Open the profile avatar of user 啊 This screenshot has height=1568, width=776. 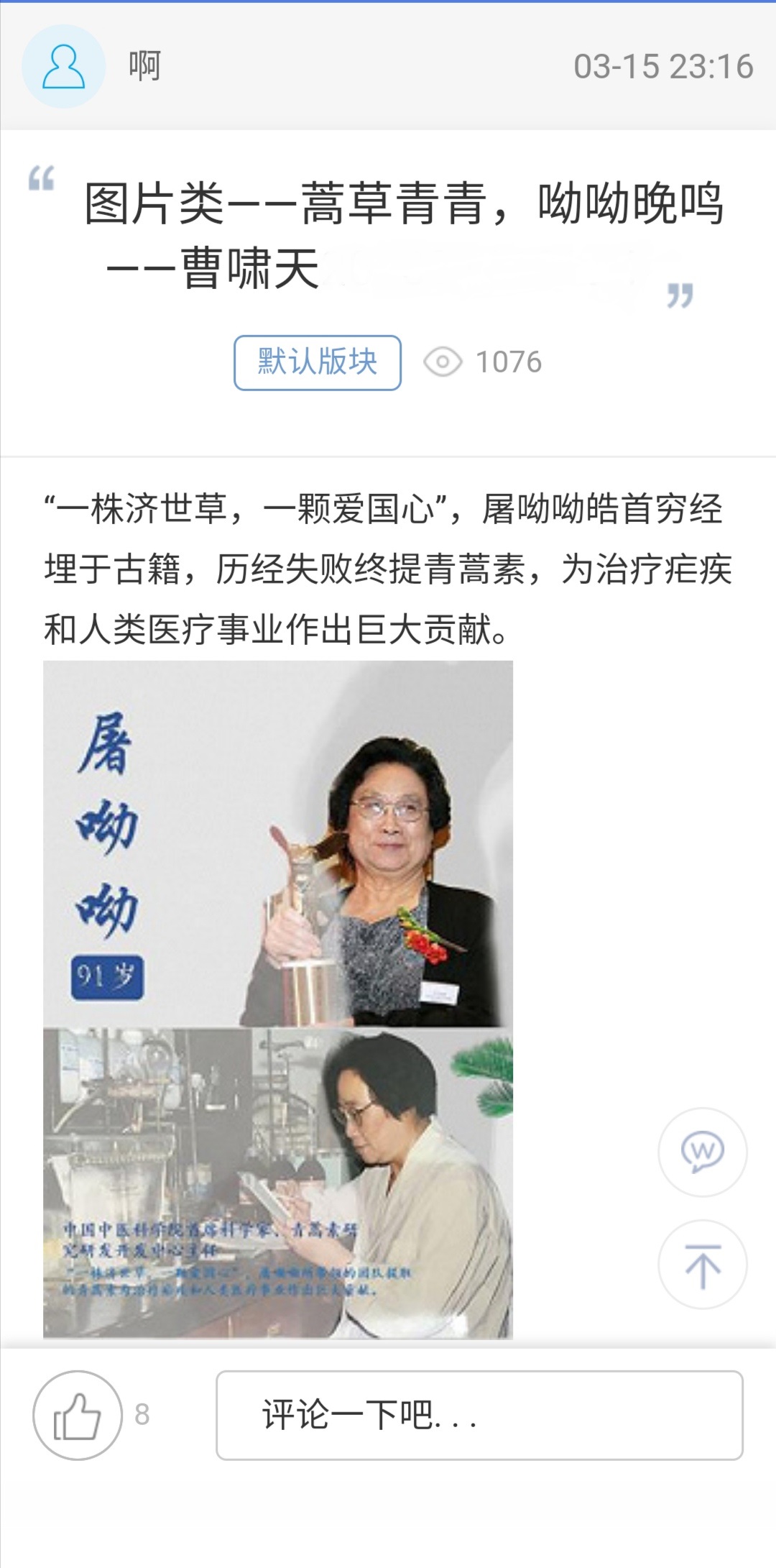[64, 67]
